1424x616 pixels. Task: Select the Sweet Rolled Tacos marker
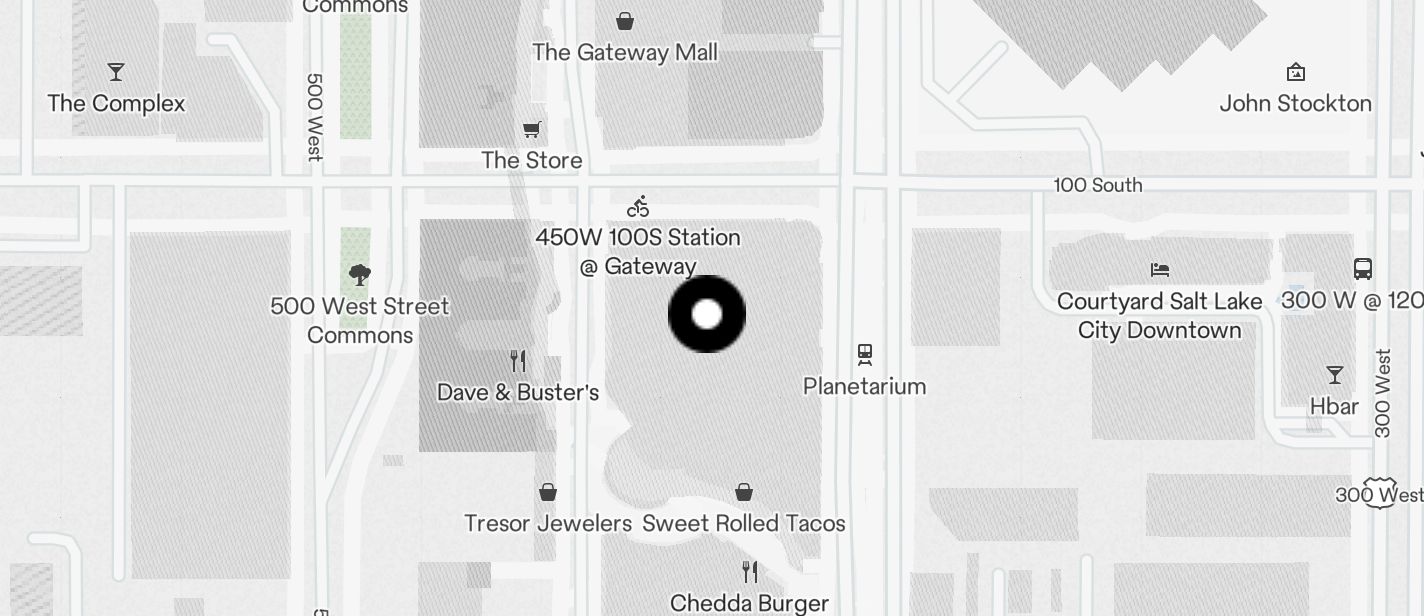coord(744,492)
